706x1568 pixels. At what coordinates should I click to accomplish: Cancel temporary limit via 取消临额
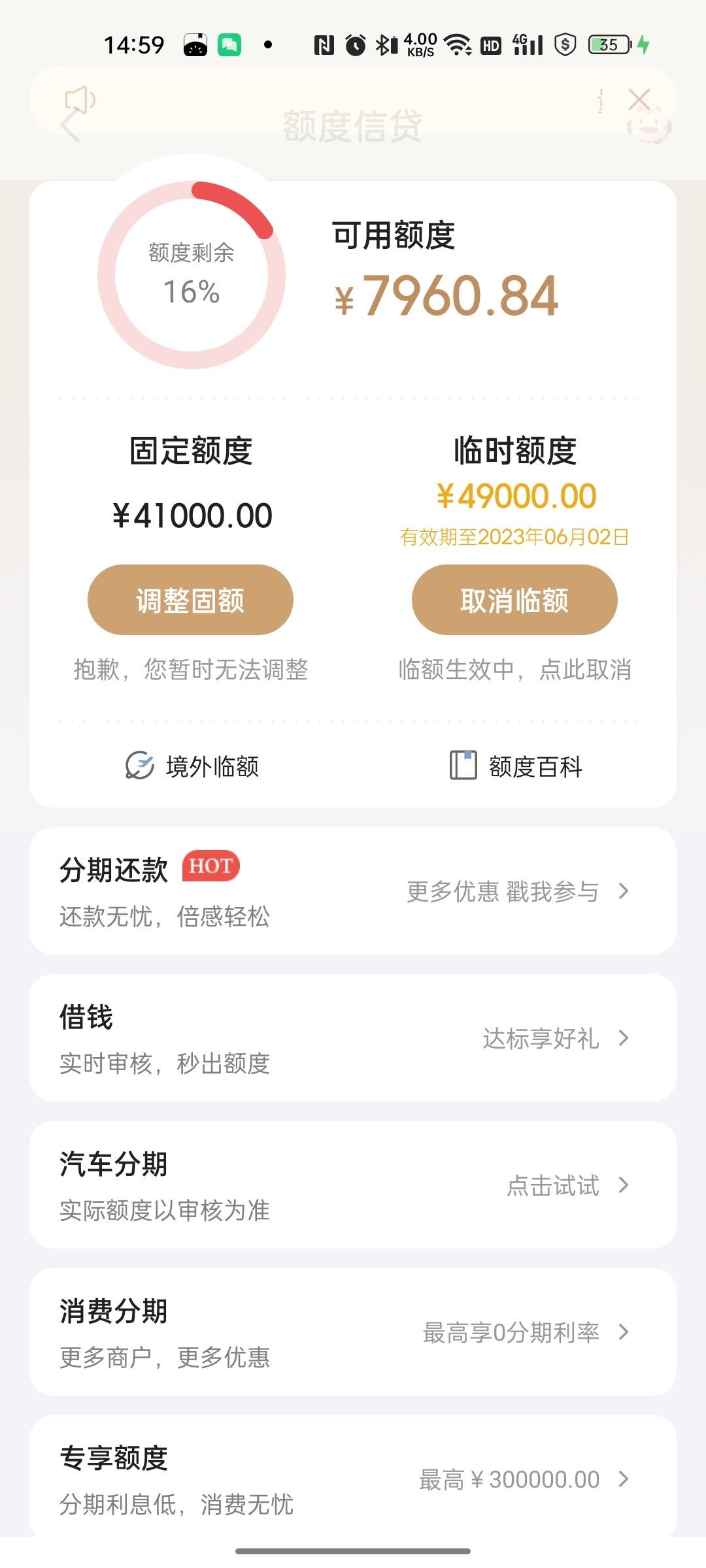coord(514,600)
